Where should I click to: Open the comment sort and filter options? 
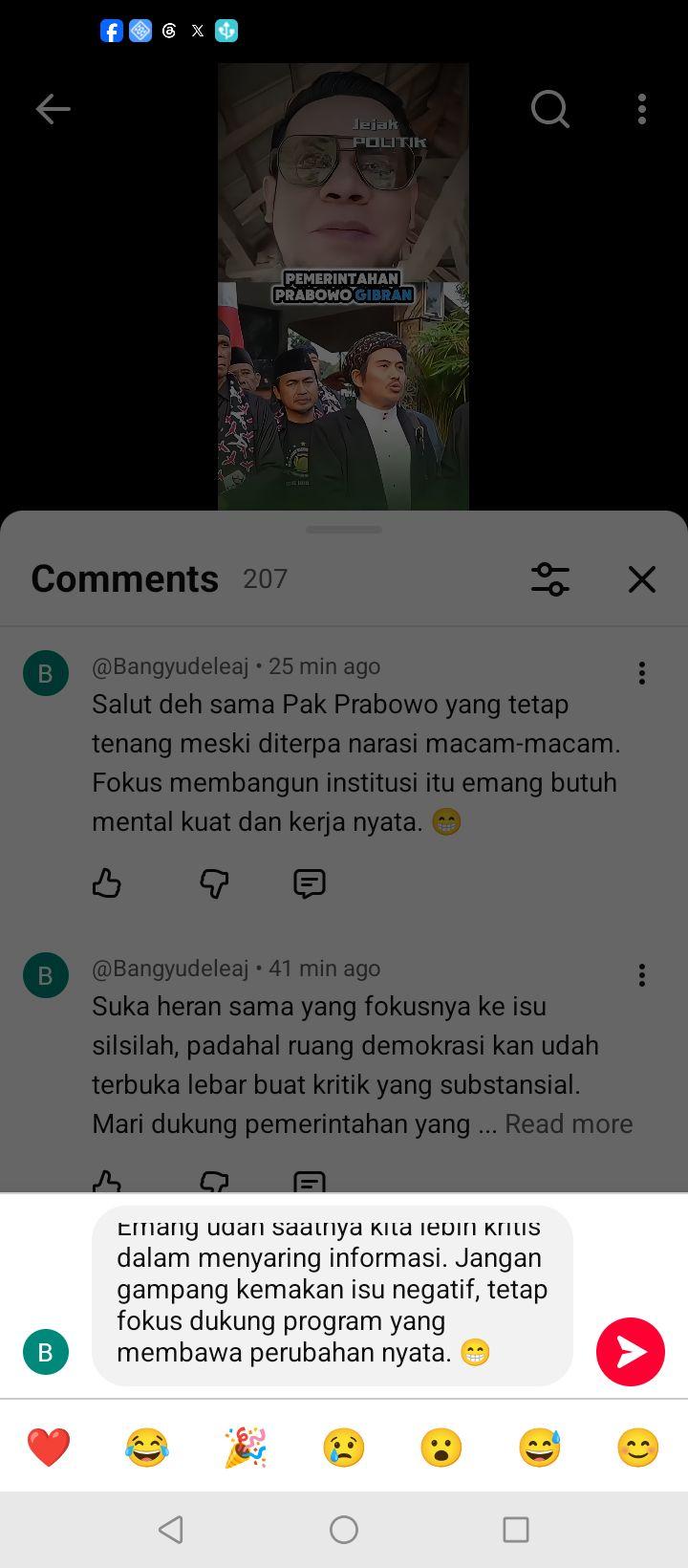pos(550,579)
